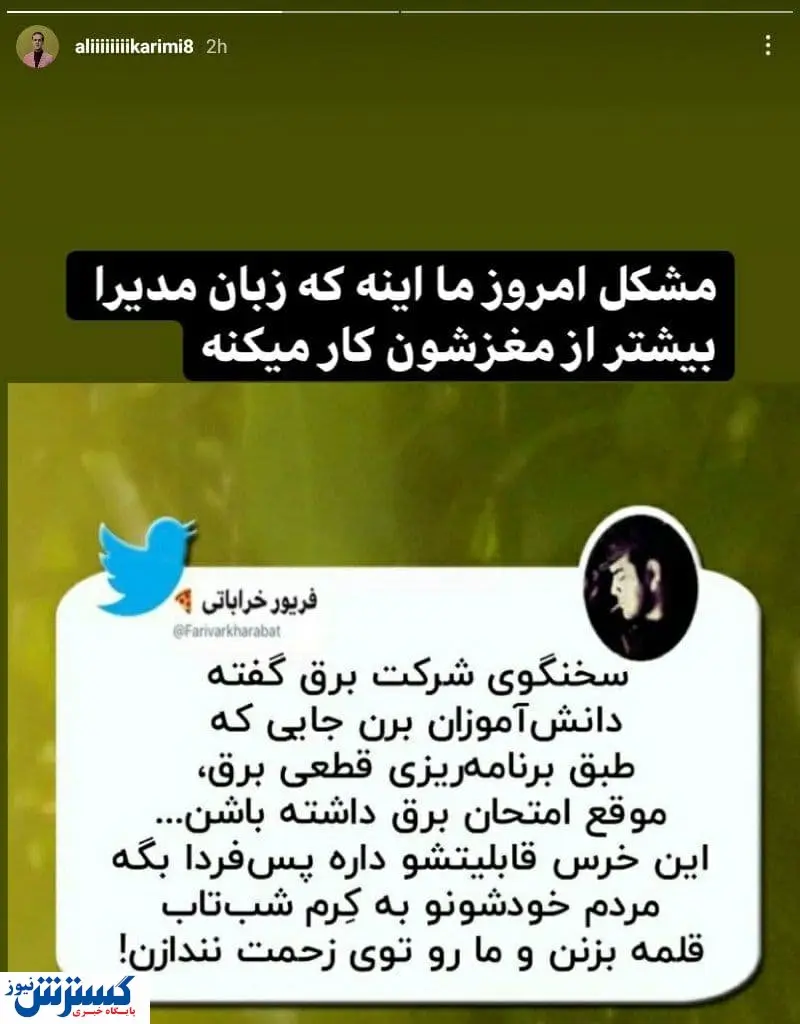This screenshot has height=1024, width=800.
Task: Open the story overflow menu
Action: (768, 45)
